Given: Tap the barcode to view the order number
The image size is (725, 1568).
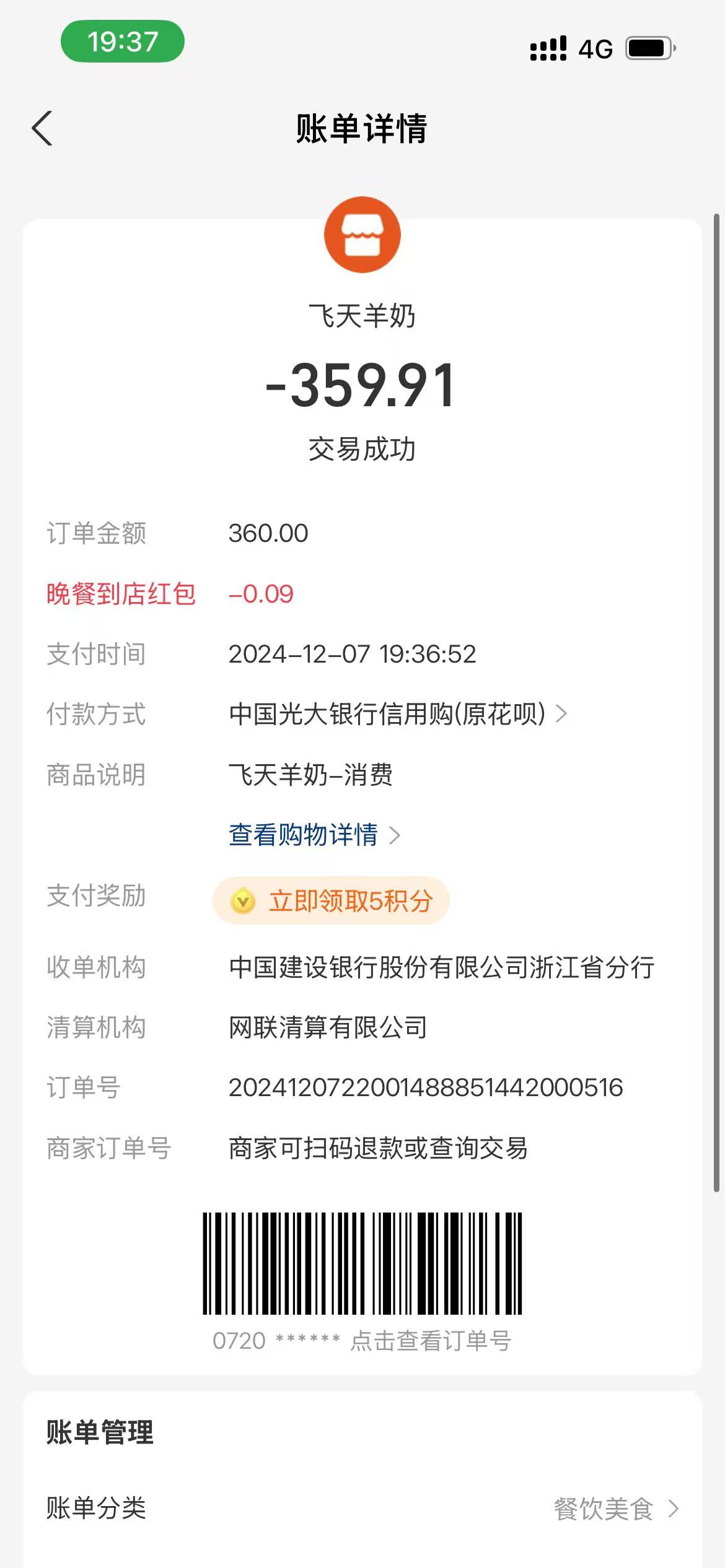Looking at the screenshot, I should pos(362,1264).
